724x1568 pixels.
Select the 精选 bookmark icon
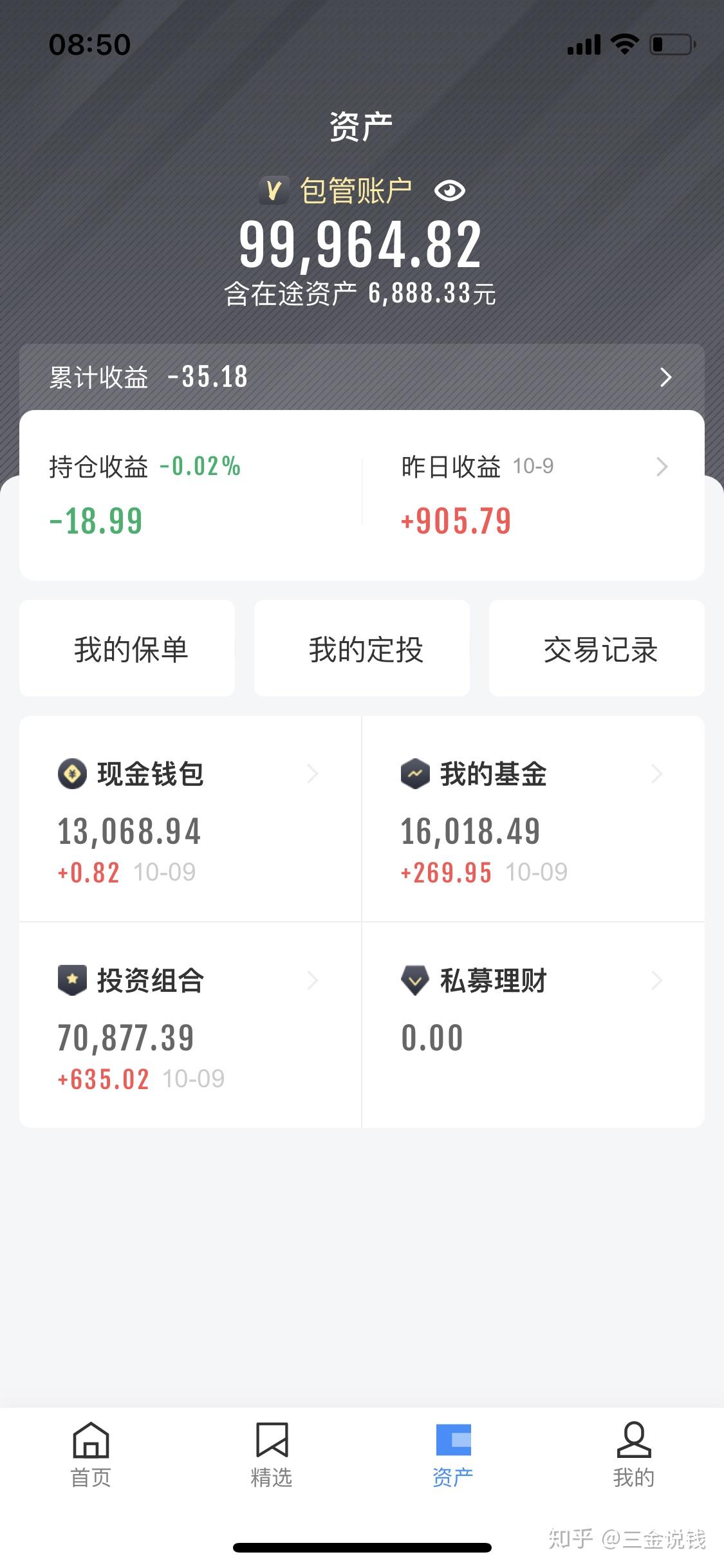271,1440
